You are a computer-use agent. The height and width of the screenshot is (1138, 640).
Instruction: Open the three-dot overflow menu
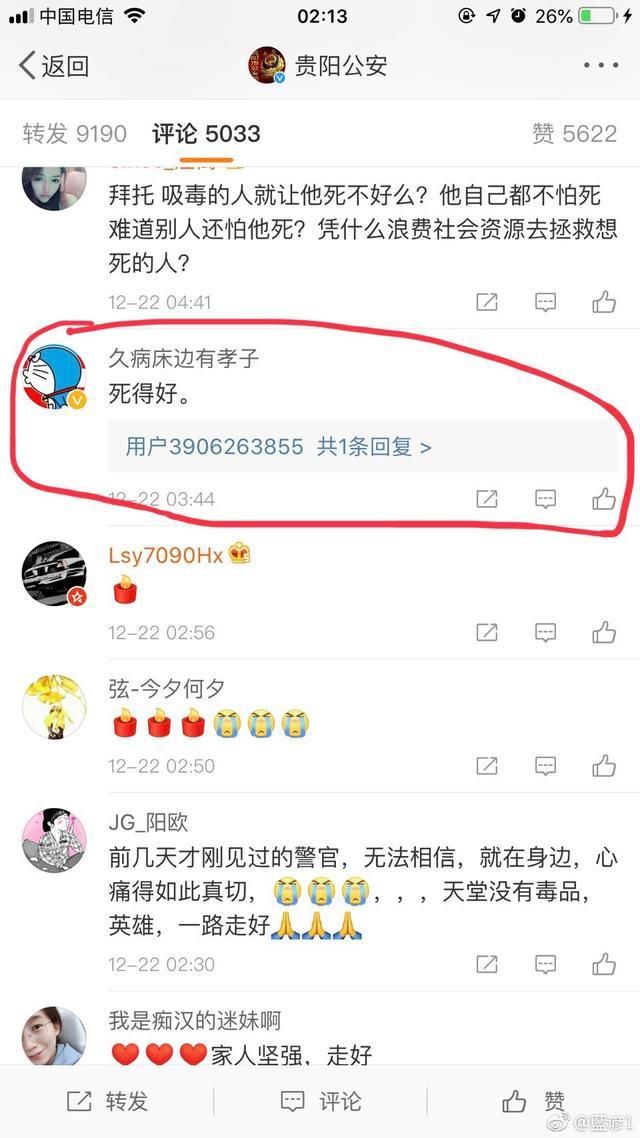(600, 66)
